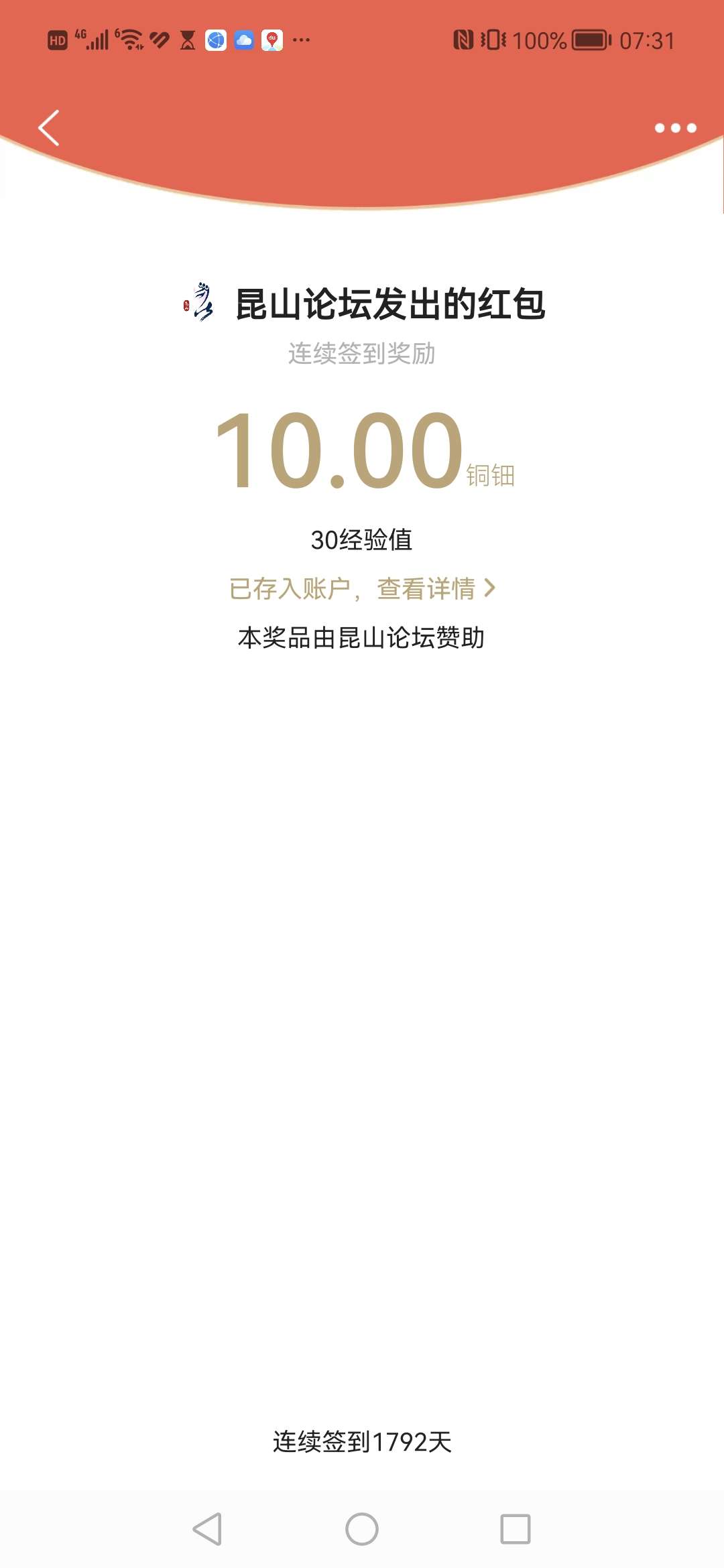
Task: Tap the system home button
Action: pos(362,1529)
